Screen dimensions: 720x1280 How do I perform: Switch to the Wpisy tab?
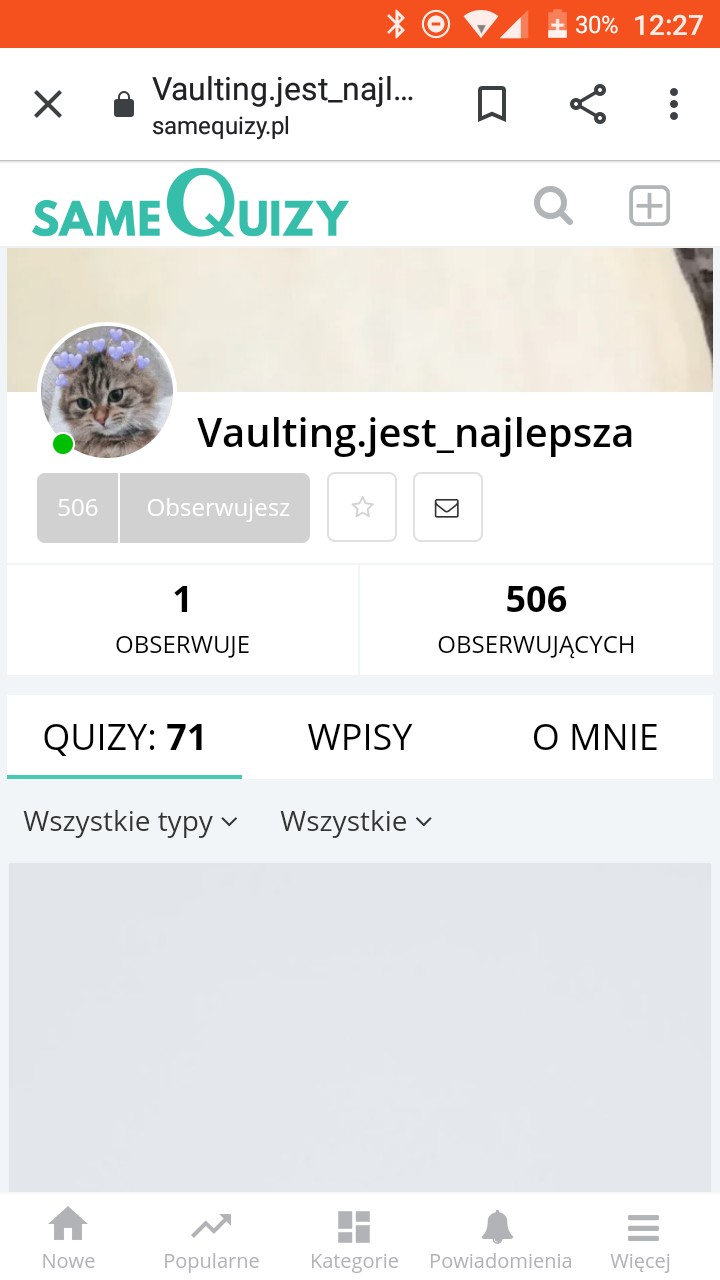(360, 738)
